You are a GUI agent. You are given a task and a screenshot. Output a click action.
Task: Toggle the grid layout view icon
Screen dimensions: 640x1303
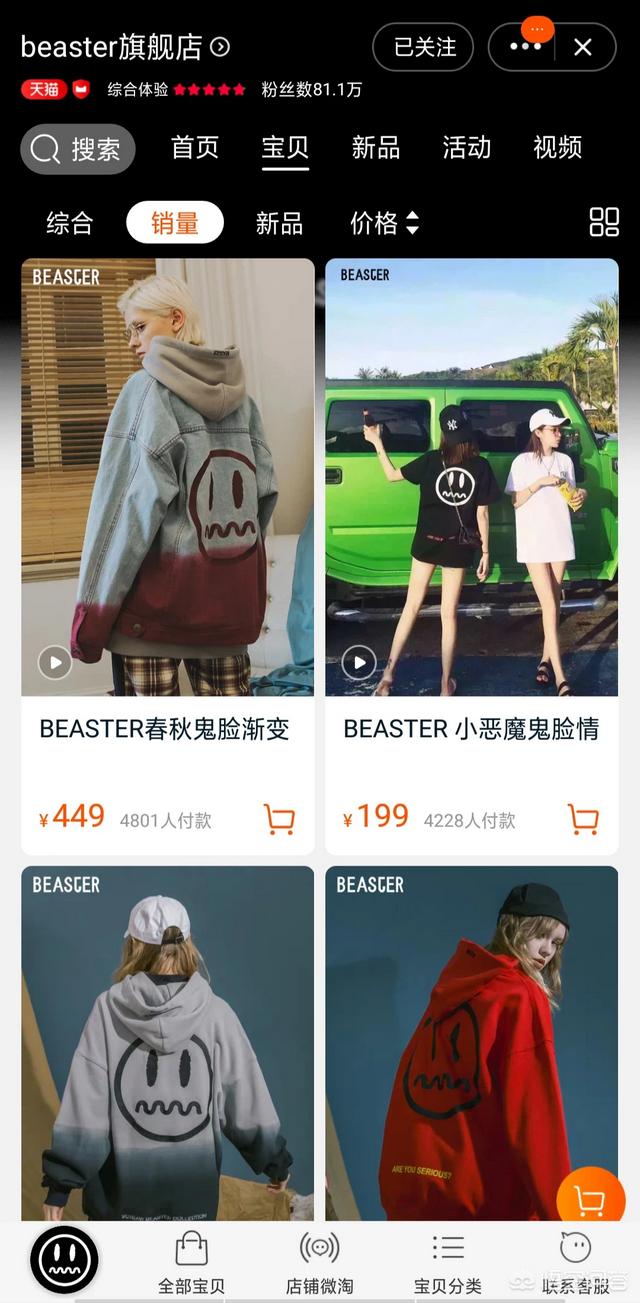[604, 222]
